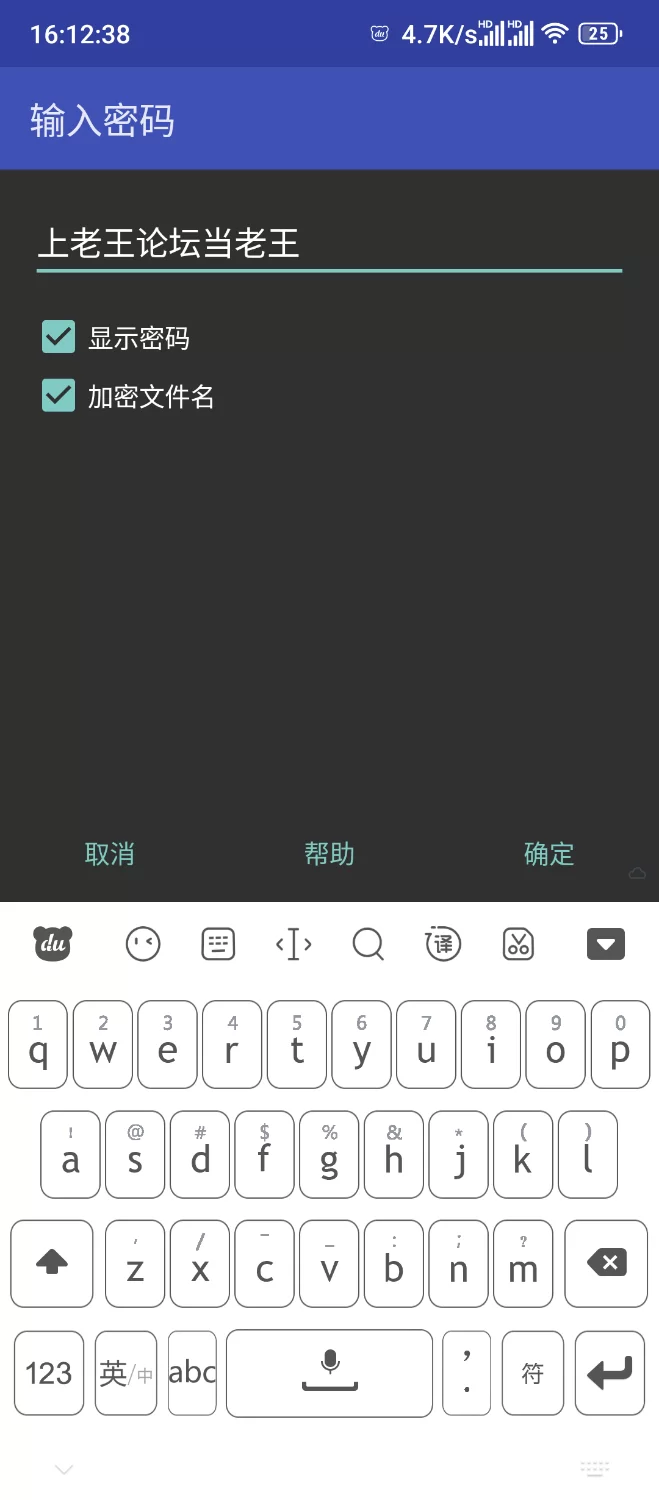The image size is (659, 1500).
Task: Open the clipboard scissors tool
Action: click(518, 943)
